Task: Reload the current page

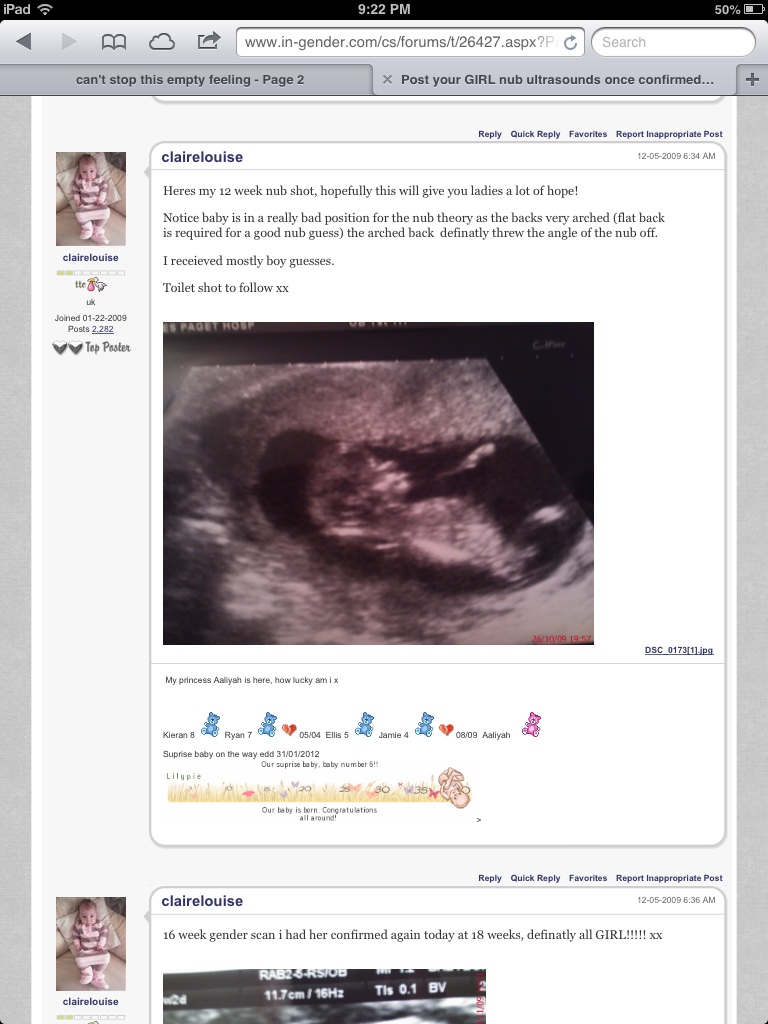Action: click(x=570, y=43)
